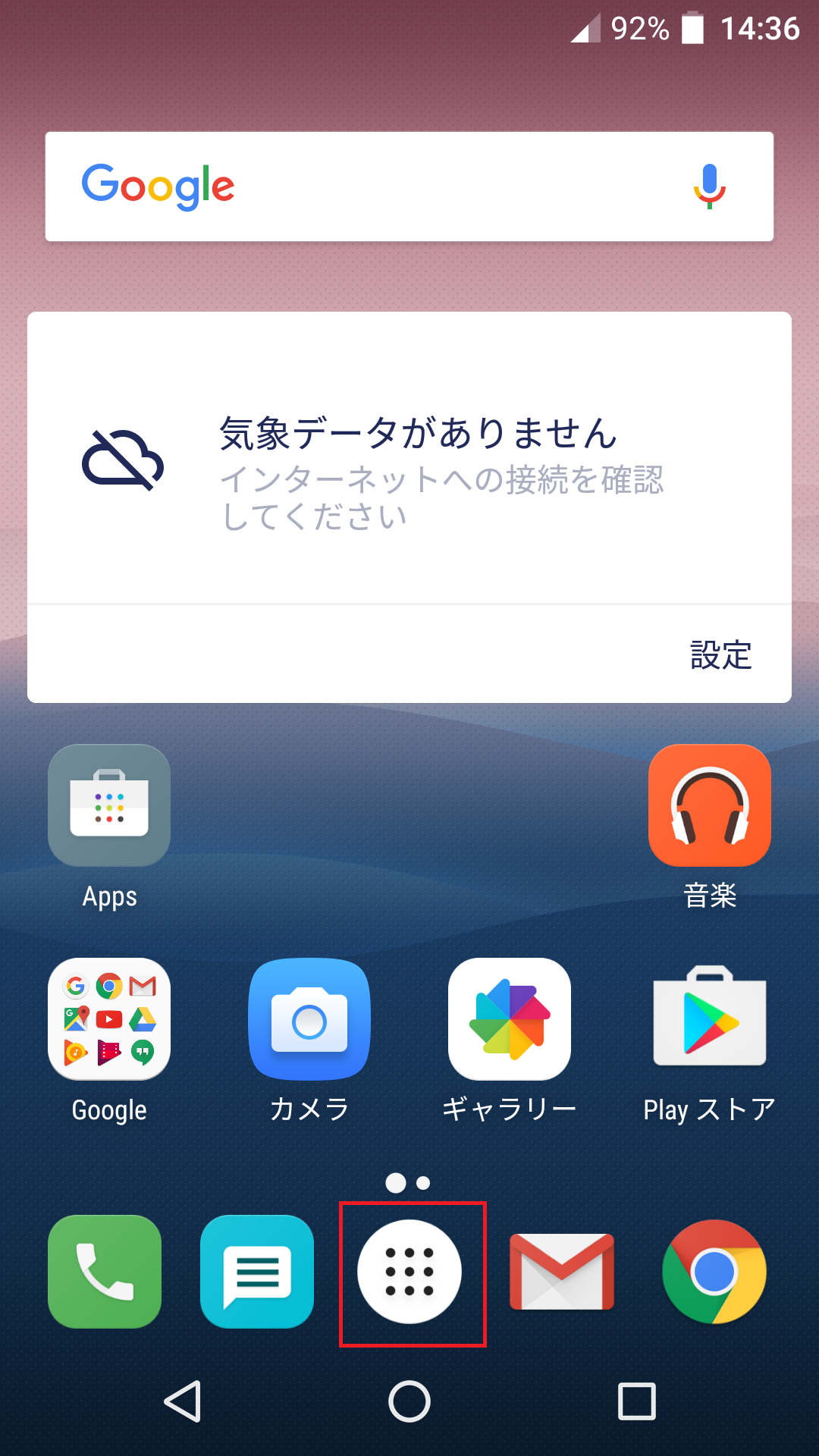Open the Google search bar
The height and width of the screenshot is (1456, 819).
point(379,187)
